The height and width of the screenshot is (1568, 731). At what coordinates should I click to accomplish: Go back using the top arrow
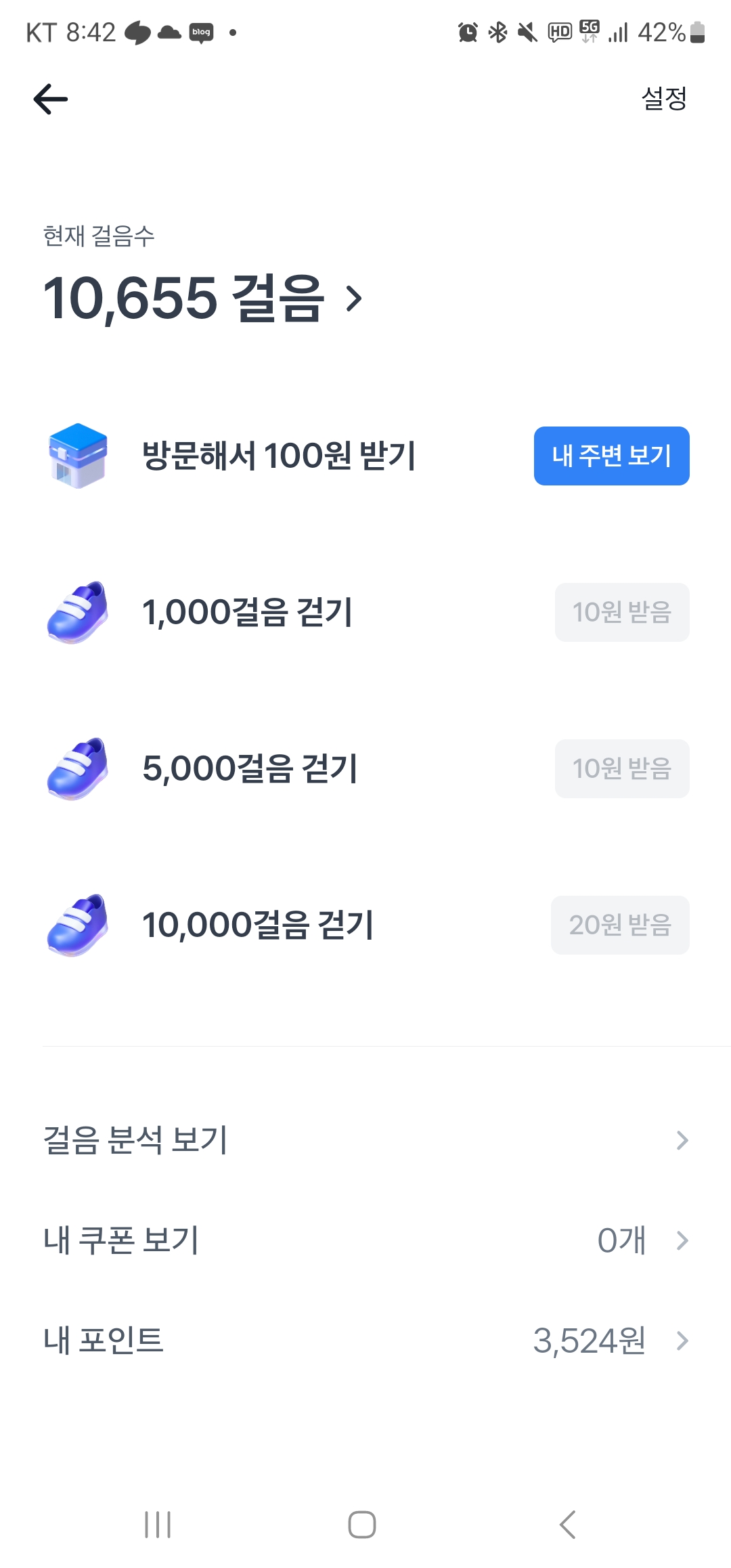click(51, 100)
